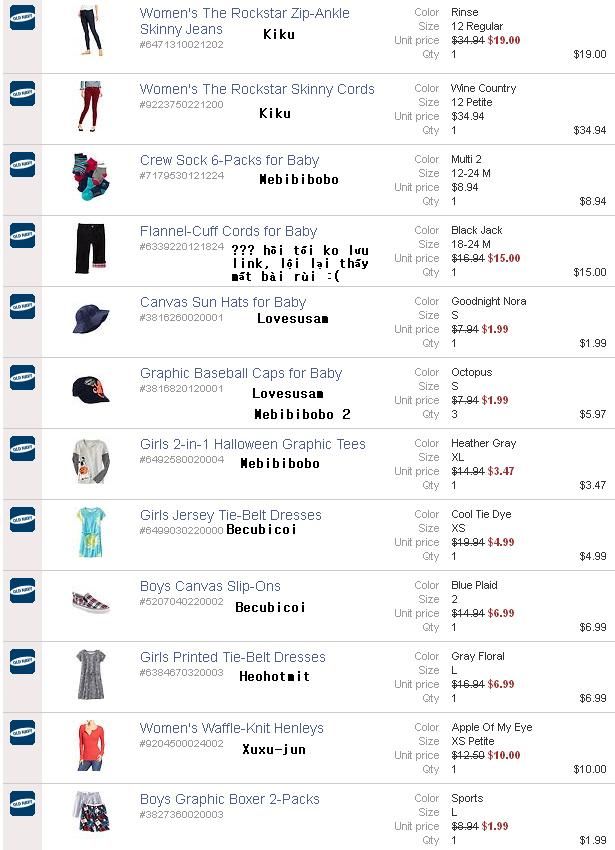Open Women's The Rockstar Skinny Cords link
This screenshot has width=615, height=850.
tap(257, 89)
